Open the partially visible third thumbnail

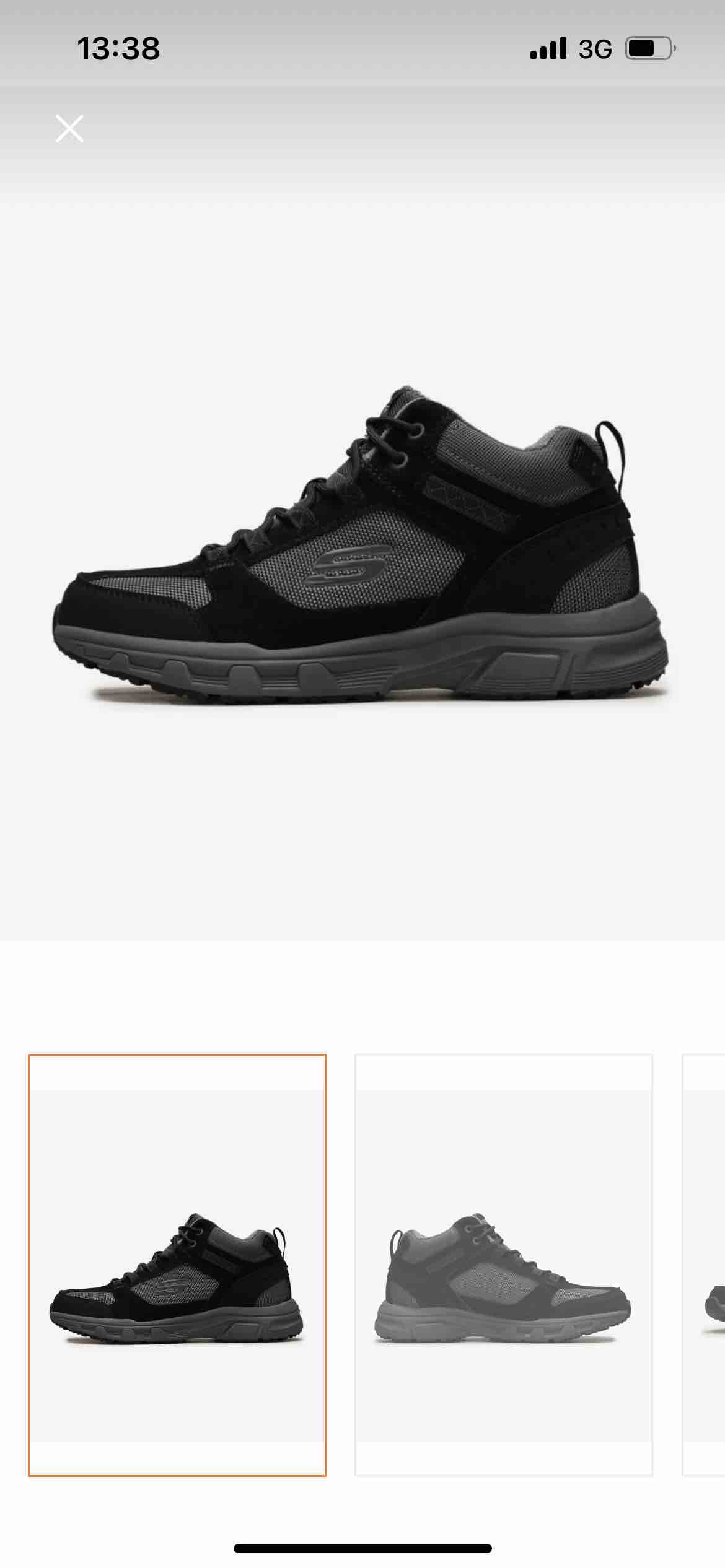[x=704, y=1265]
